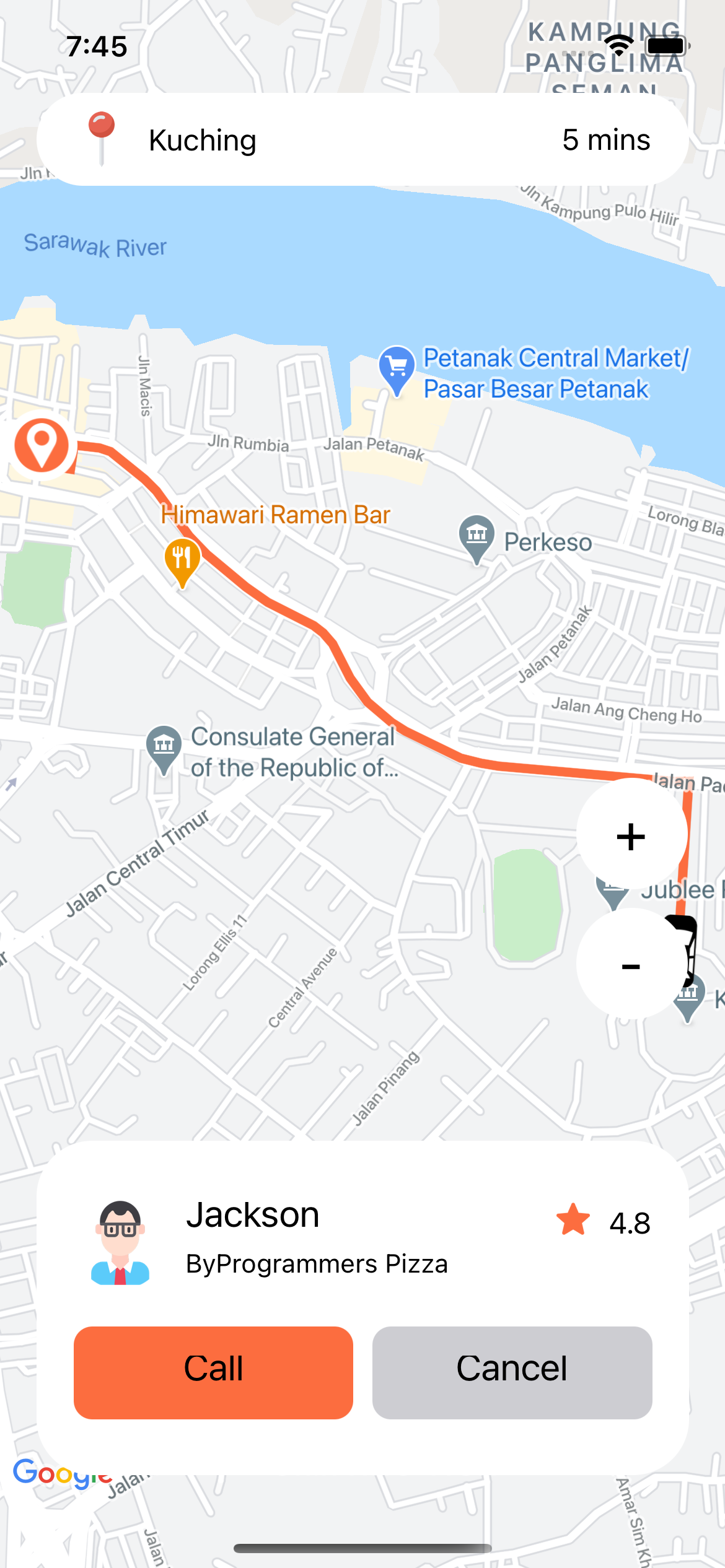Open Himawari Ramen Bar map marker

tap(182, 562)
